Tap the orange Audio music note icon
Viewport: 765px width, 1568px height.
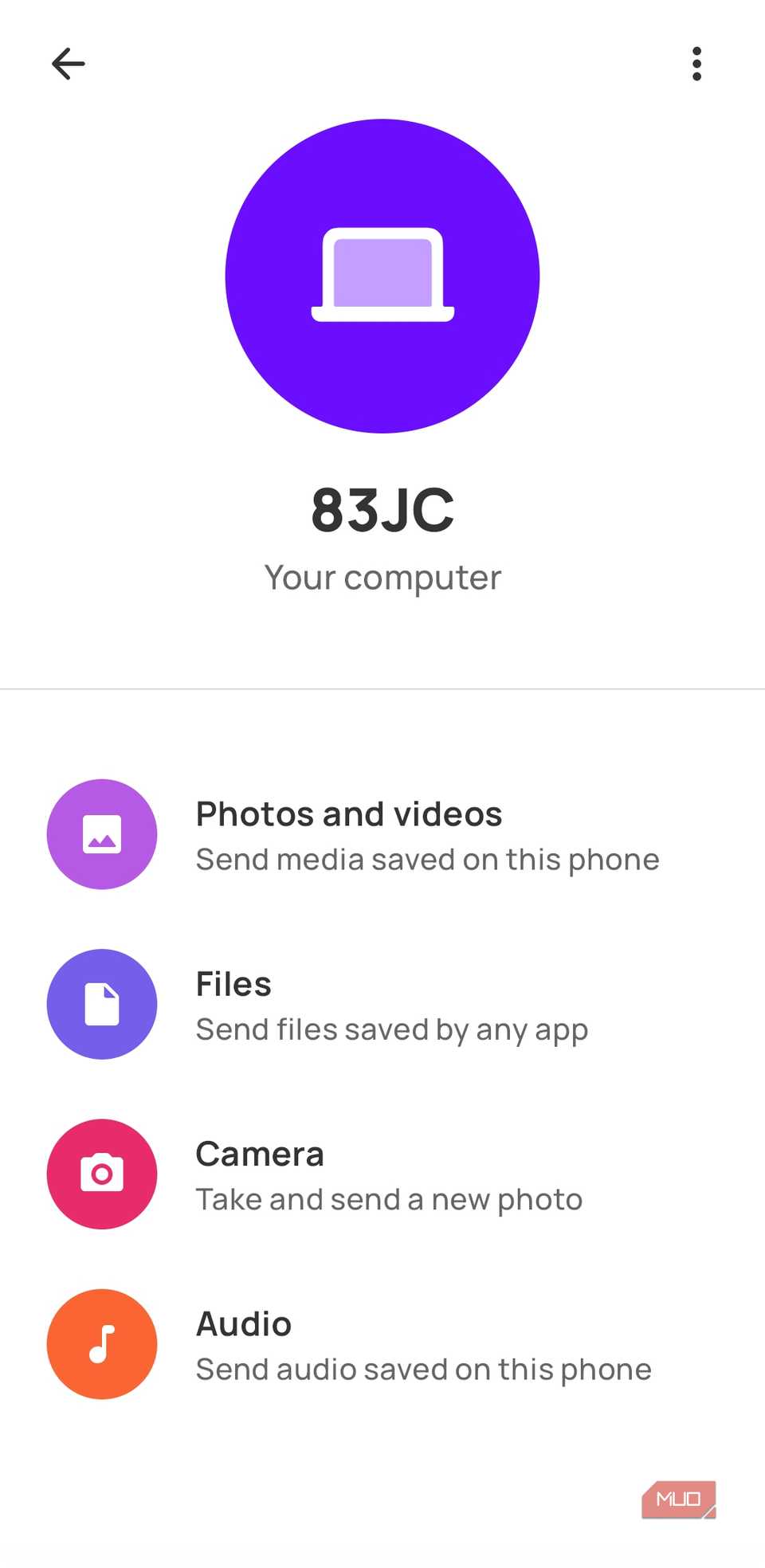pos(102,1343)
